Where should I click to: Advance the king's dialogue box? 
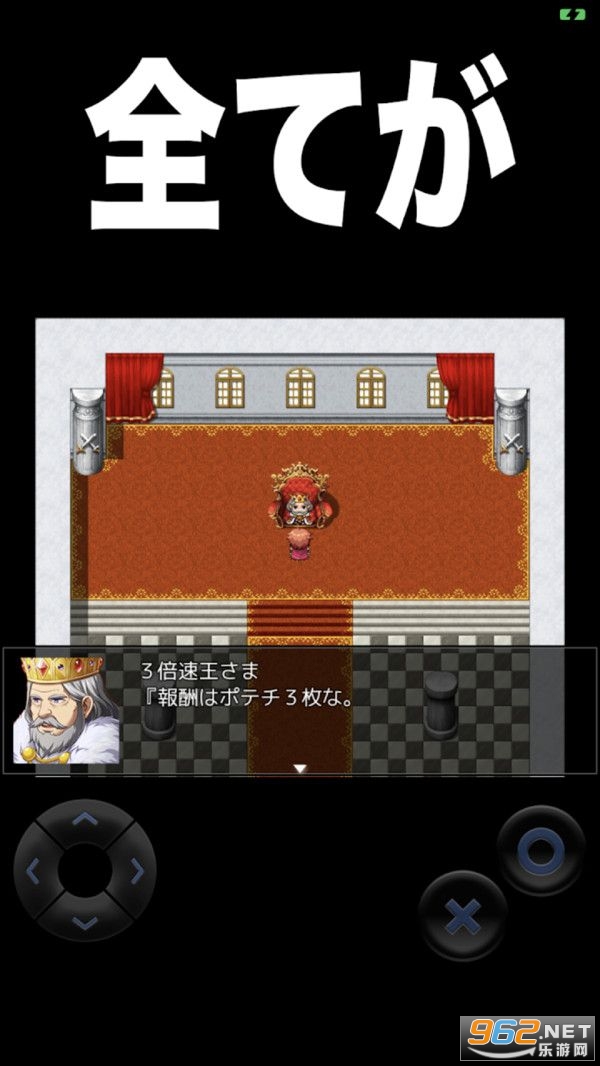299,768
